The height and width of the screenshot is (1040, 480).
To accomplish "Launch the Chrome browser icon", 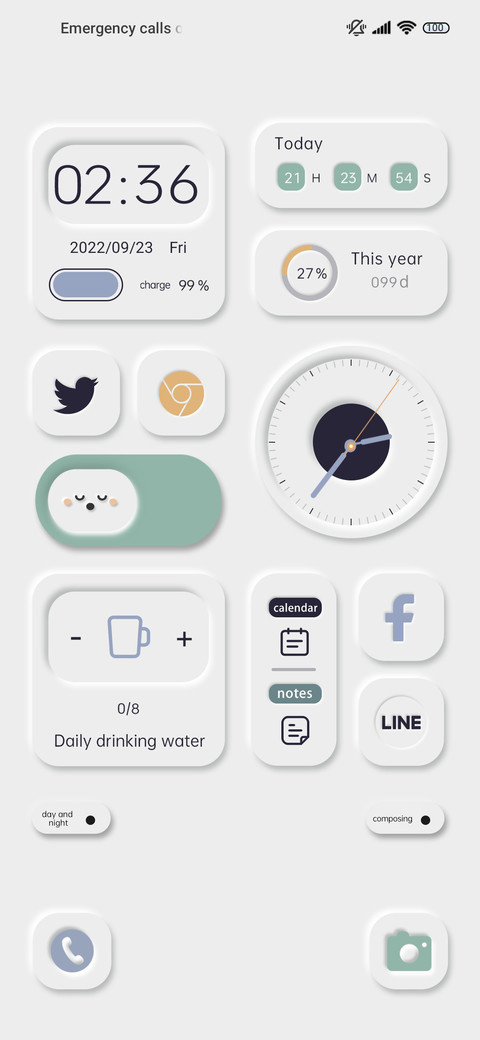I will (x=181, y=393).
